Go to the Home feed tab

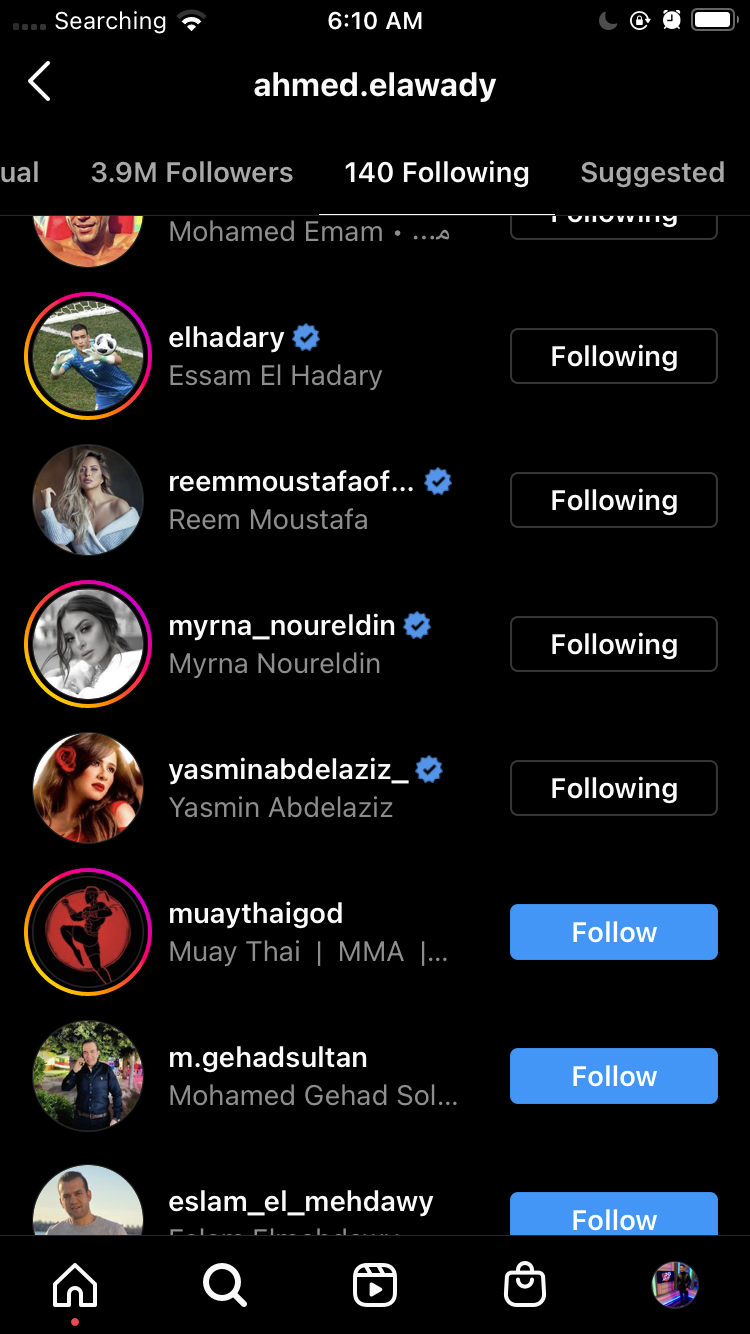(75, 1285)
